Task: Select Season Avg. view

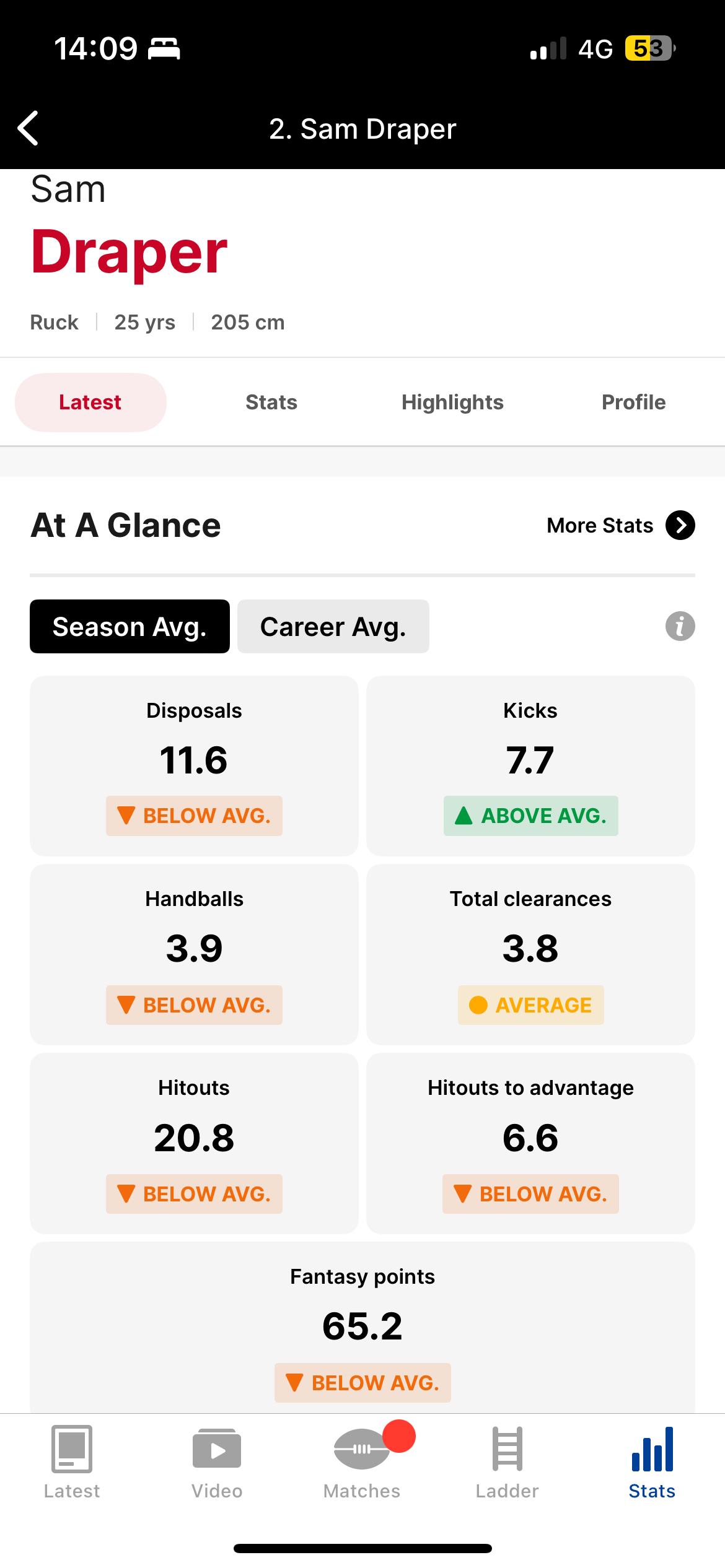Action: click(130, 626)
